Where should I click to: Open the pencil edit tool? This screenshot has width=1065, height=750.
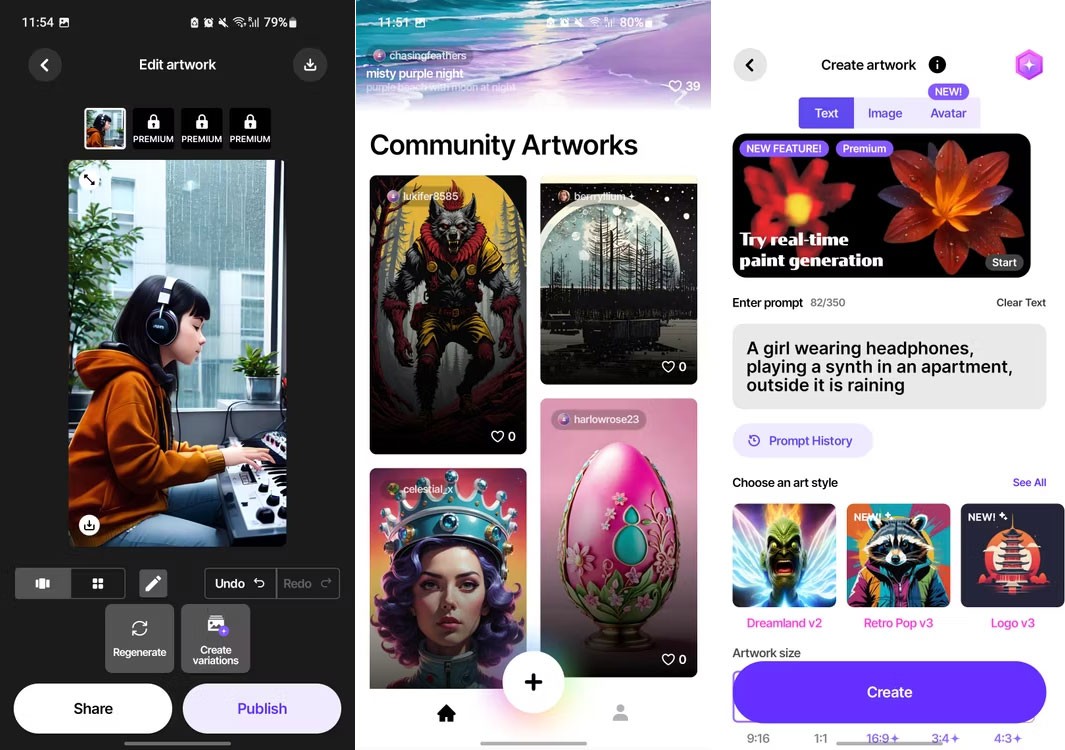153,583
